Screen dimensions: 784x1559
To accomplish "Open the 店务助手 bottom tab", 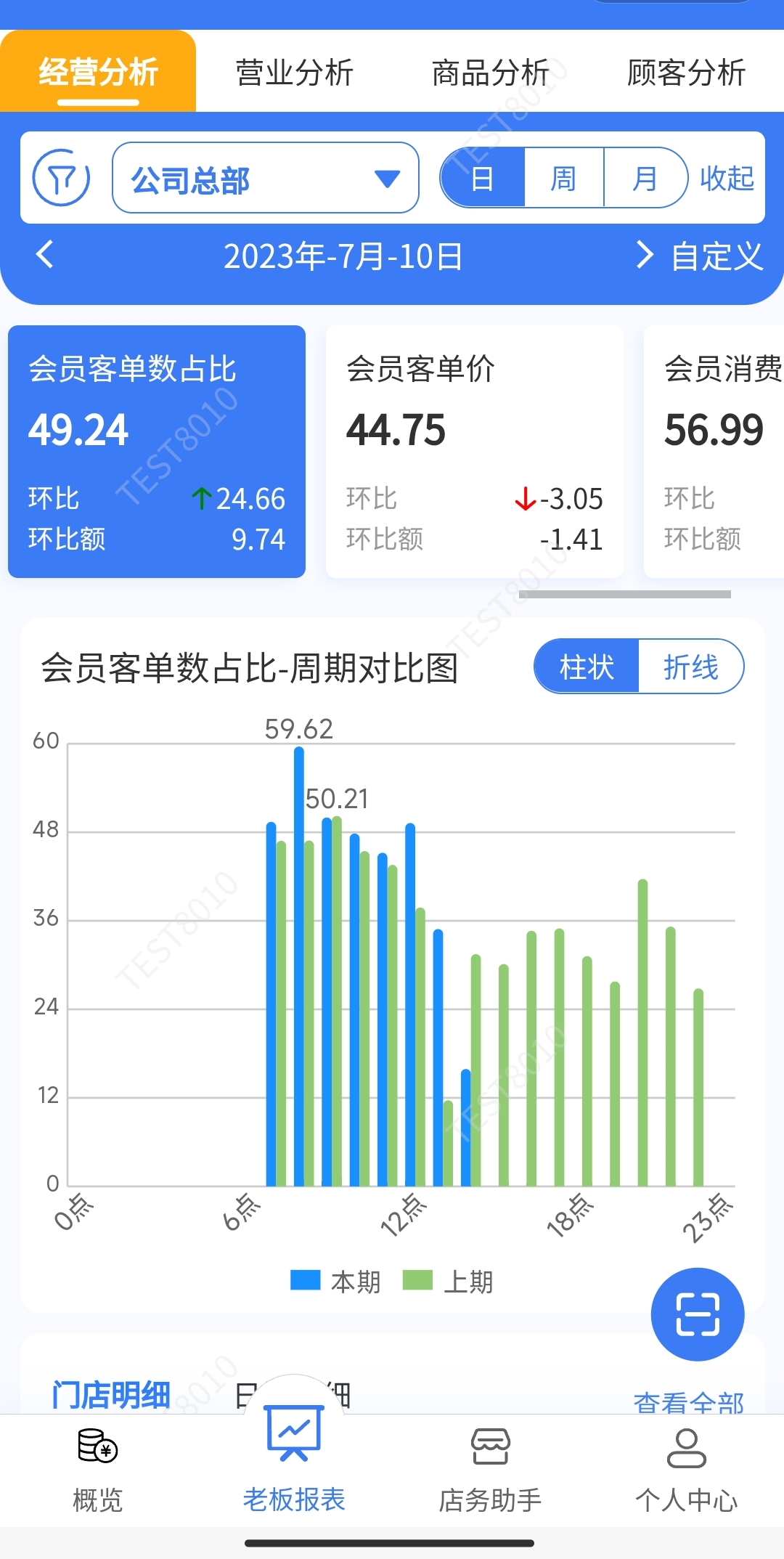I will point(490,1470).
